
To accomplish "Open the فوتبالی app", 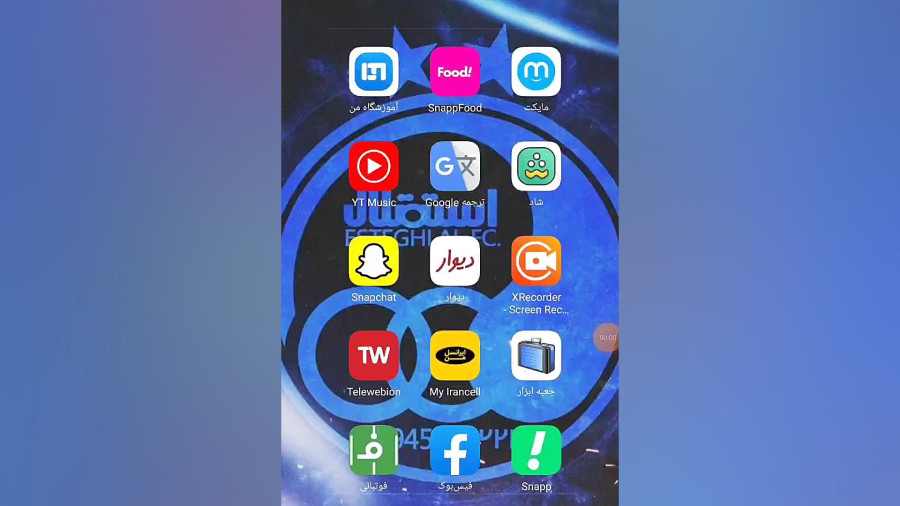I will click(373, 450).
